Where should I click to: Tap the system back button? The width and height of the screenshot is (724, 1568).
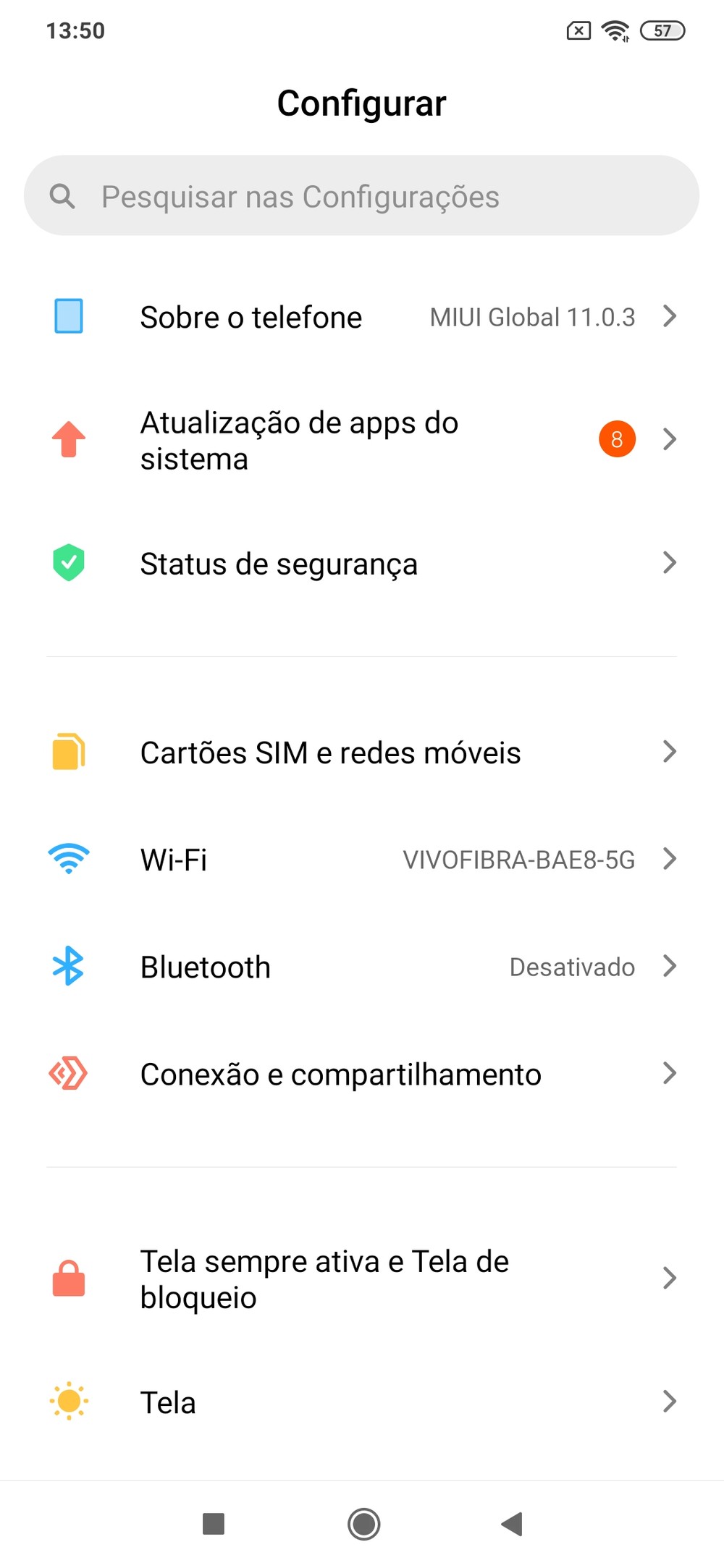pos(512,1524)
